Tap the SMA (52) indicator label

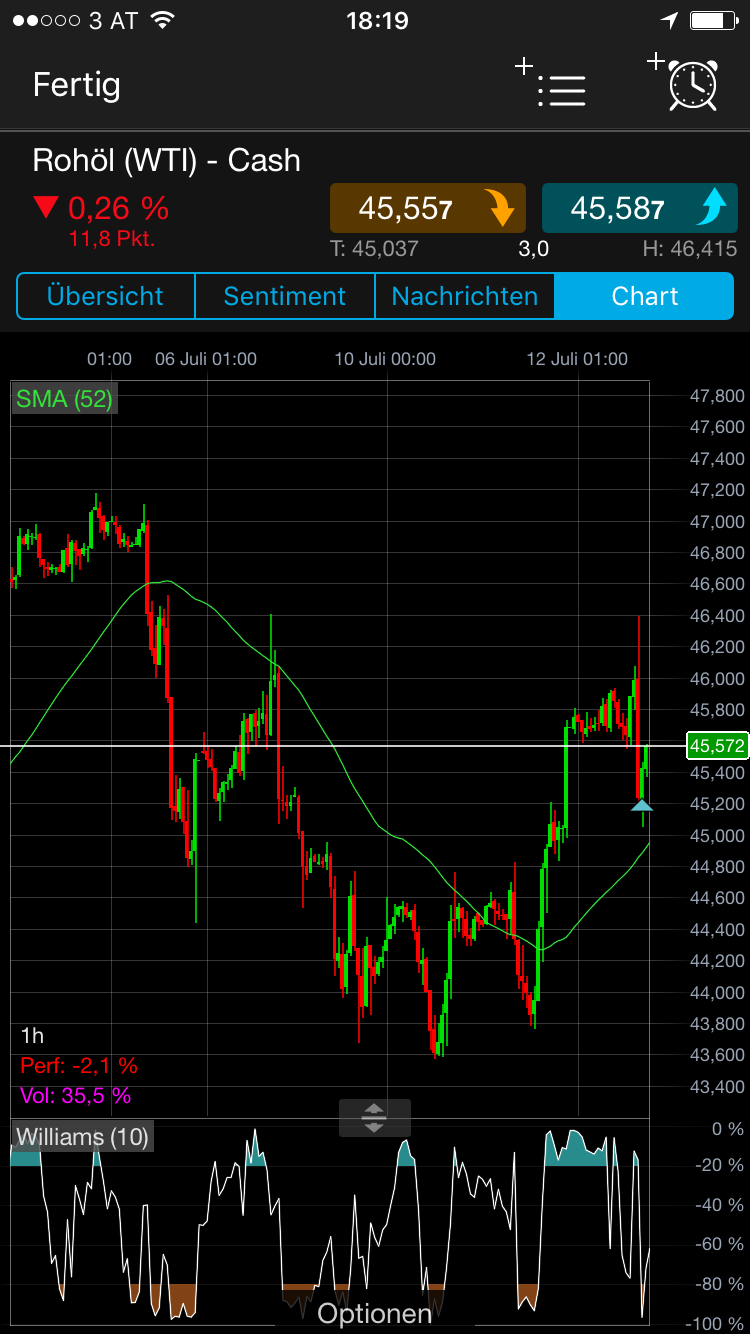click(64, 399)
